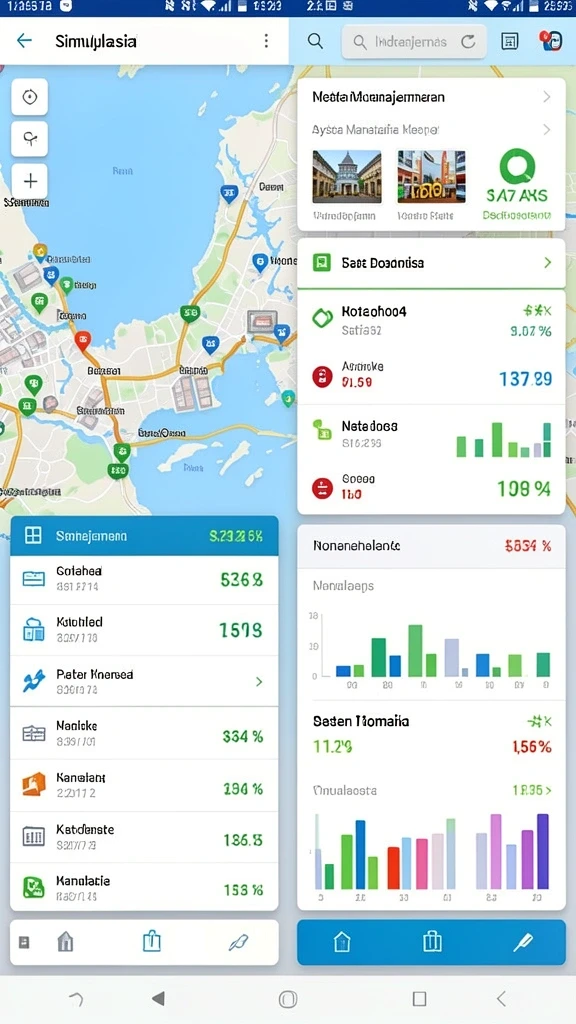Tap the share icon in the white bottom bar
The image size is (576, 1024).
pos(152,941)
